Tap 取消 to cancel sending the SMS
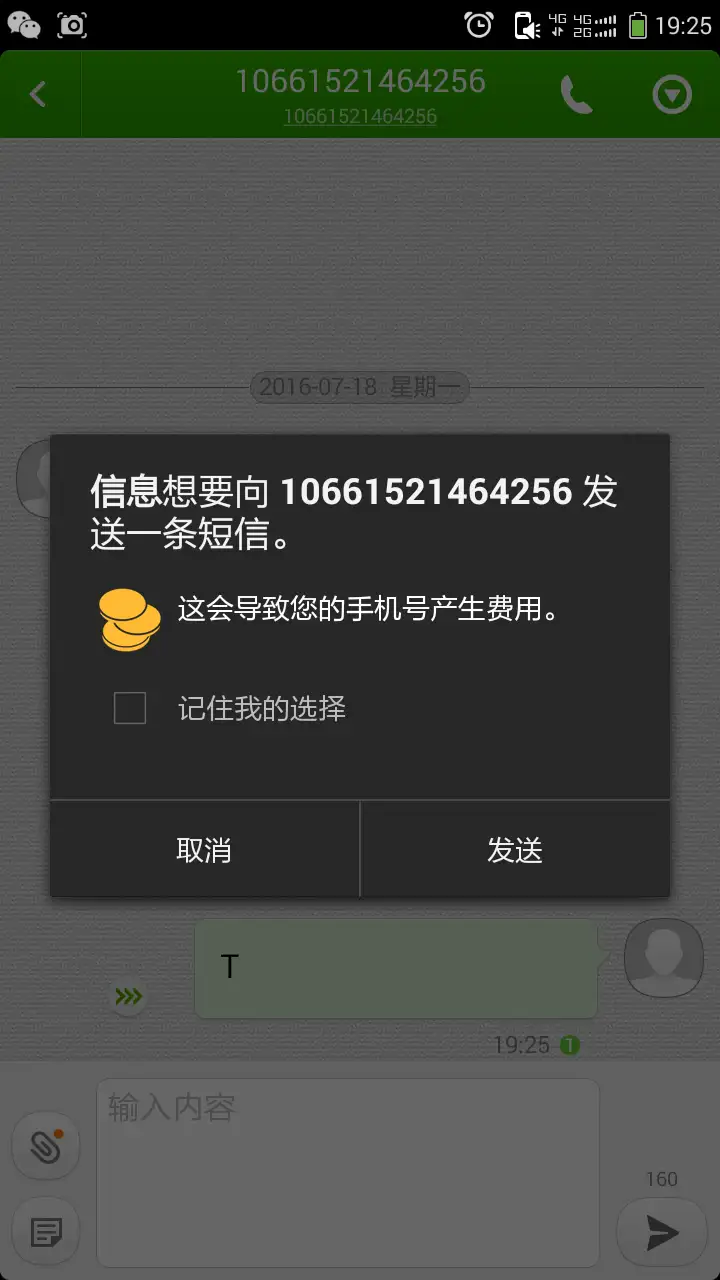The height and width of the screenshot is (1280, 720). point(204,850)
